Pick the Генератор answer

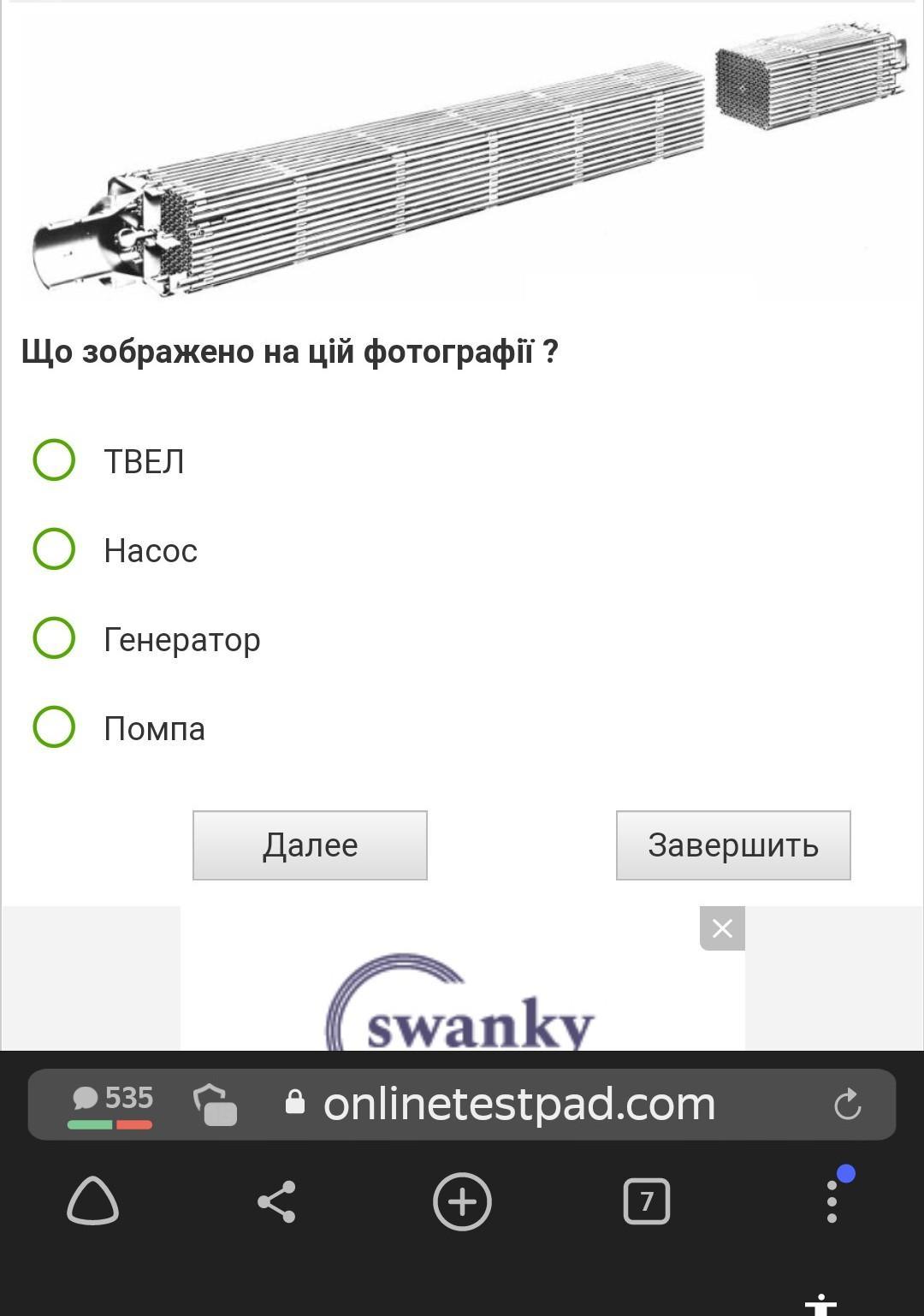tap(54, 638)
